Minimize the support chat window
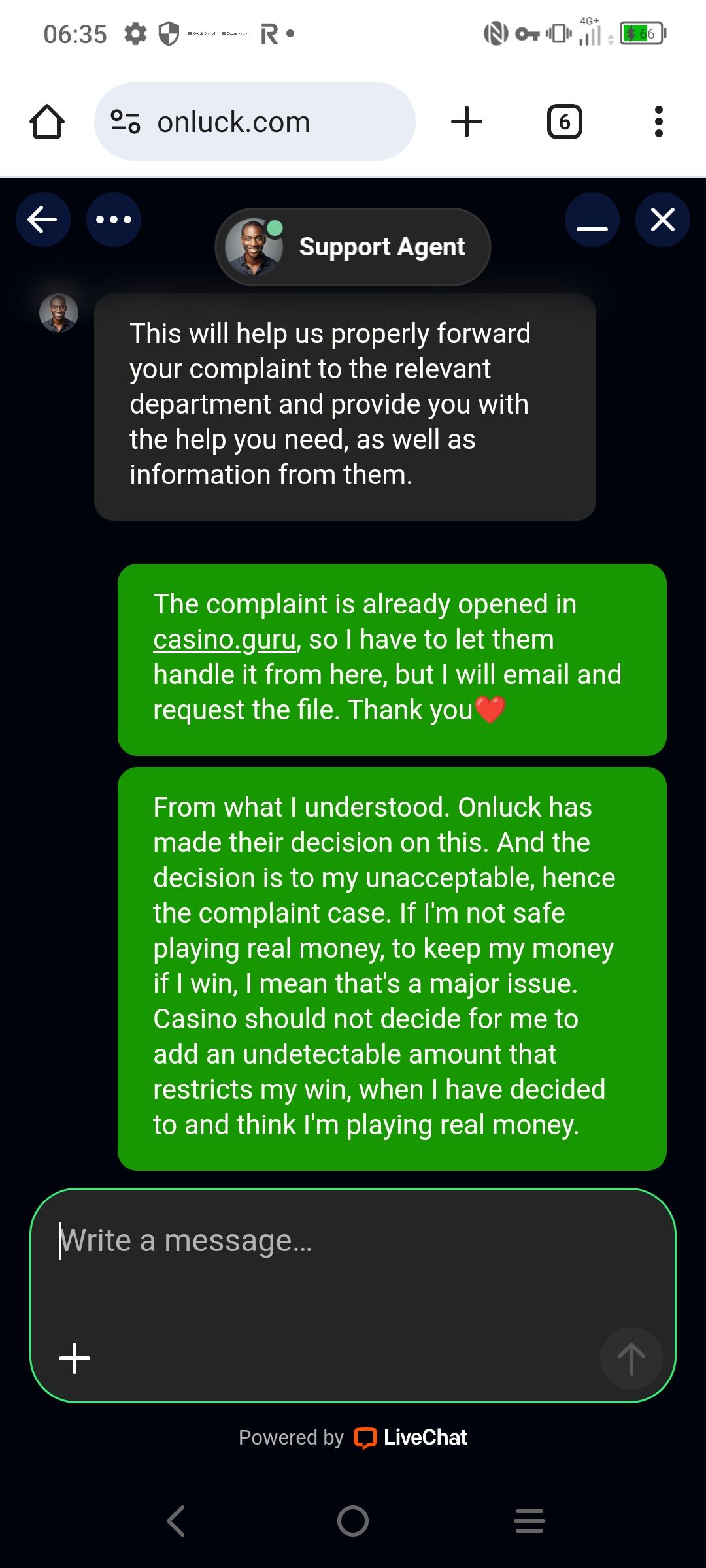 point(592,220)
